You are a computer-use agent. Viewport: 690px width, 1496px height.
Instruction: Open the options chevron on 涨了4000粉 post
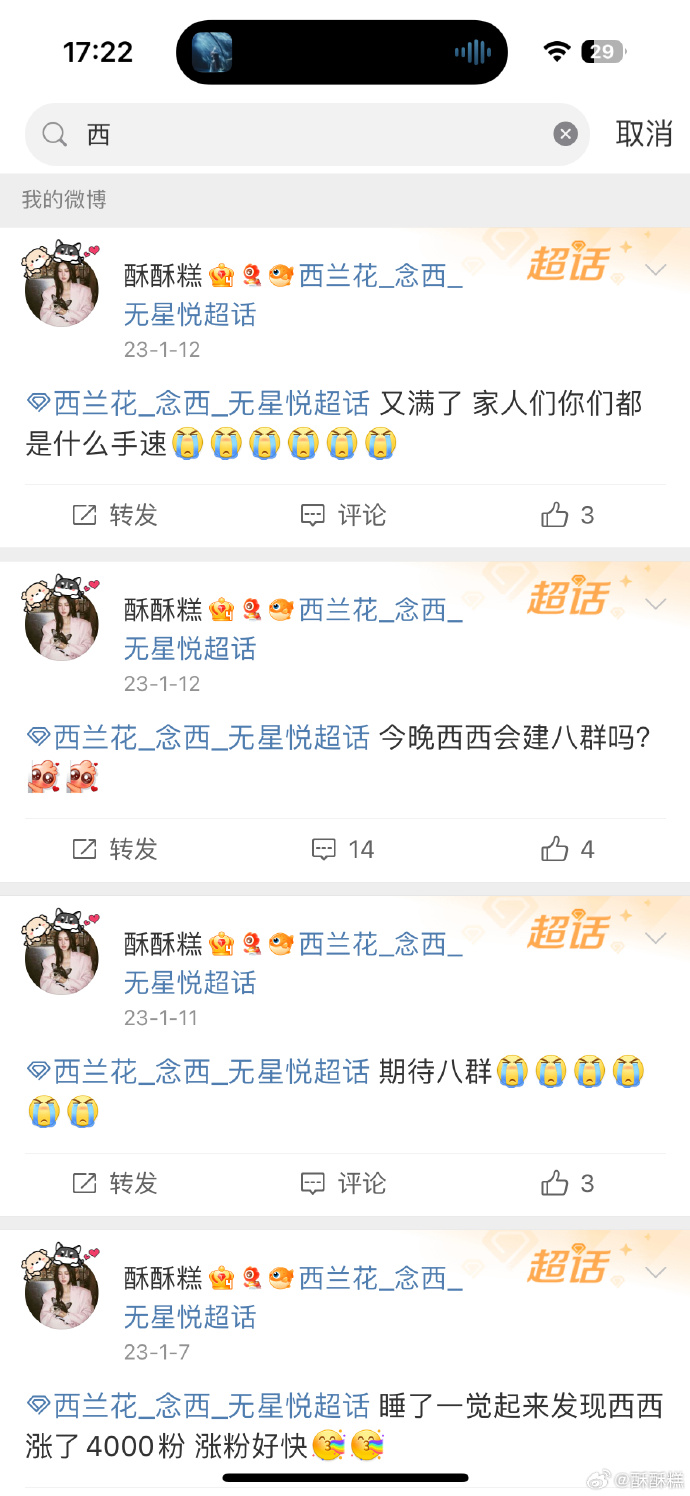(656, 1272)
